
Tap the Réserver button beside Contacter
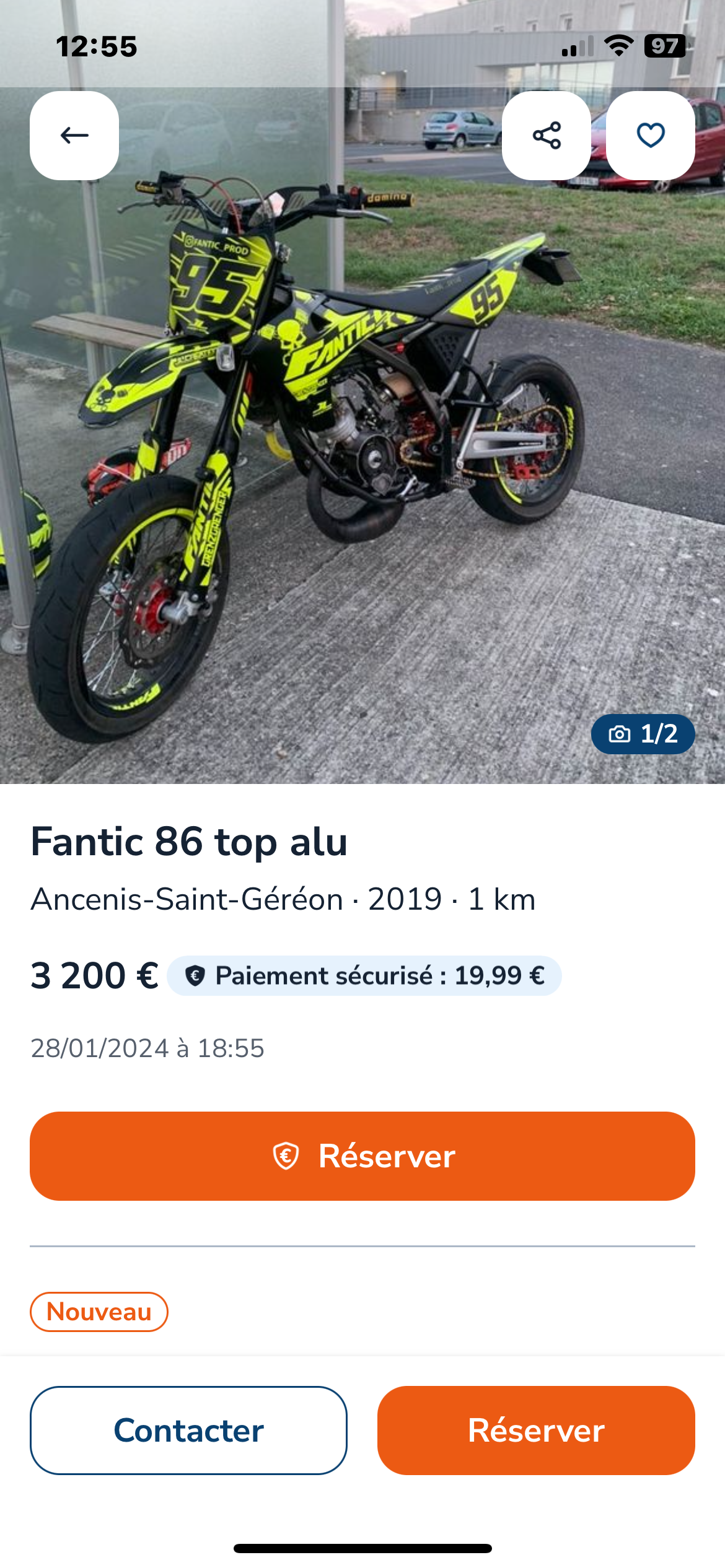536,1431
